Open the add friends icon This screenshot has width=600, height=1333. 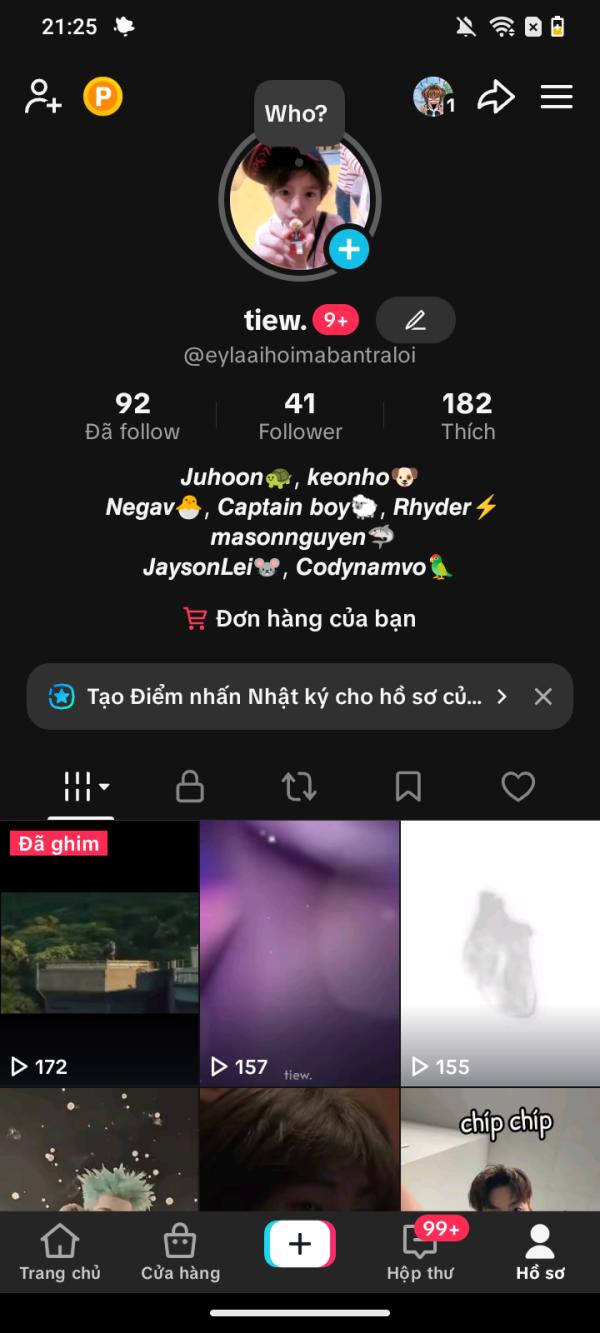point(43,97)
